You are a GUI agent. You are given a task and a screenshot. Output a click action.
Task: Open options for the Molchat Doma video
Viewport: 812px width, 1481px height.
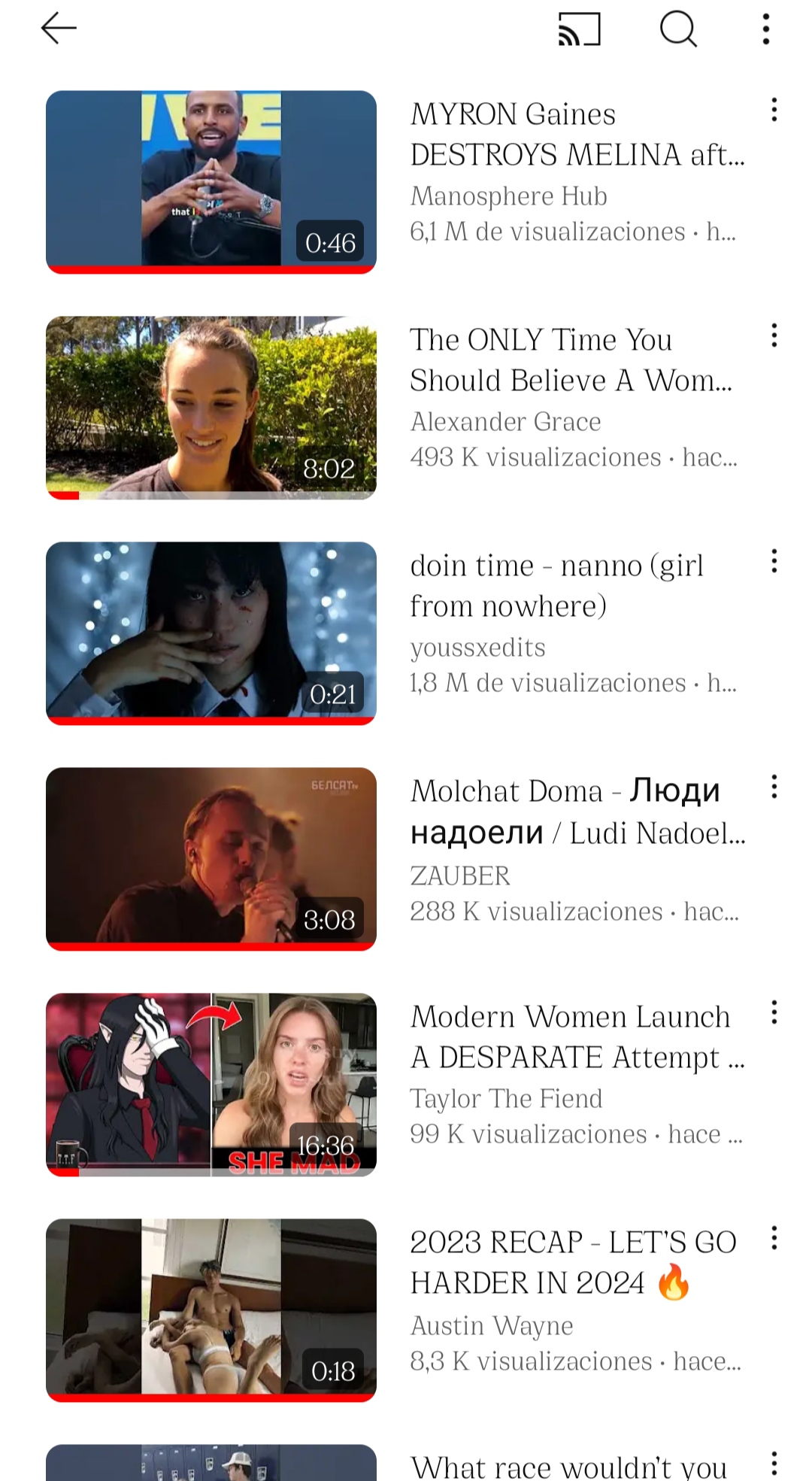[x=774, y=788]
